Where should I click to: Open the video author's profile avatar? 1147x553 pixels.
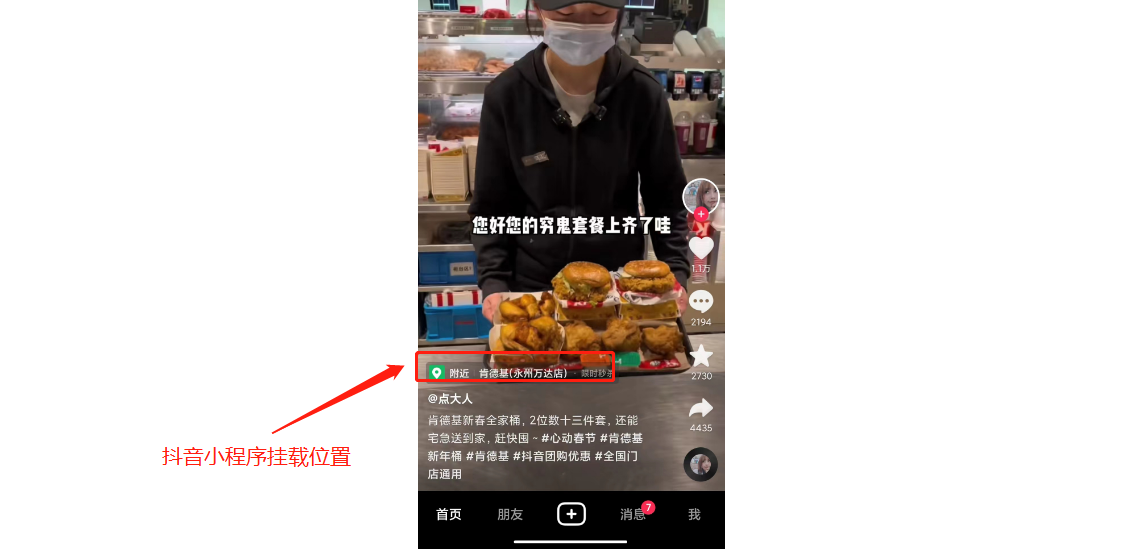point(701,194)
